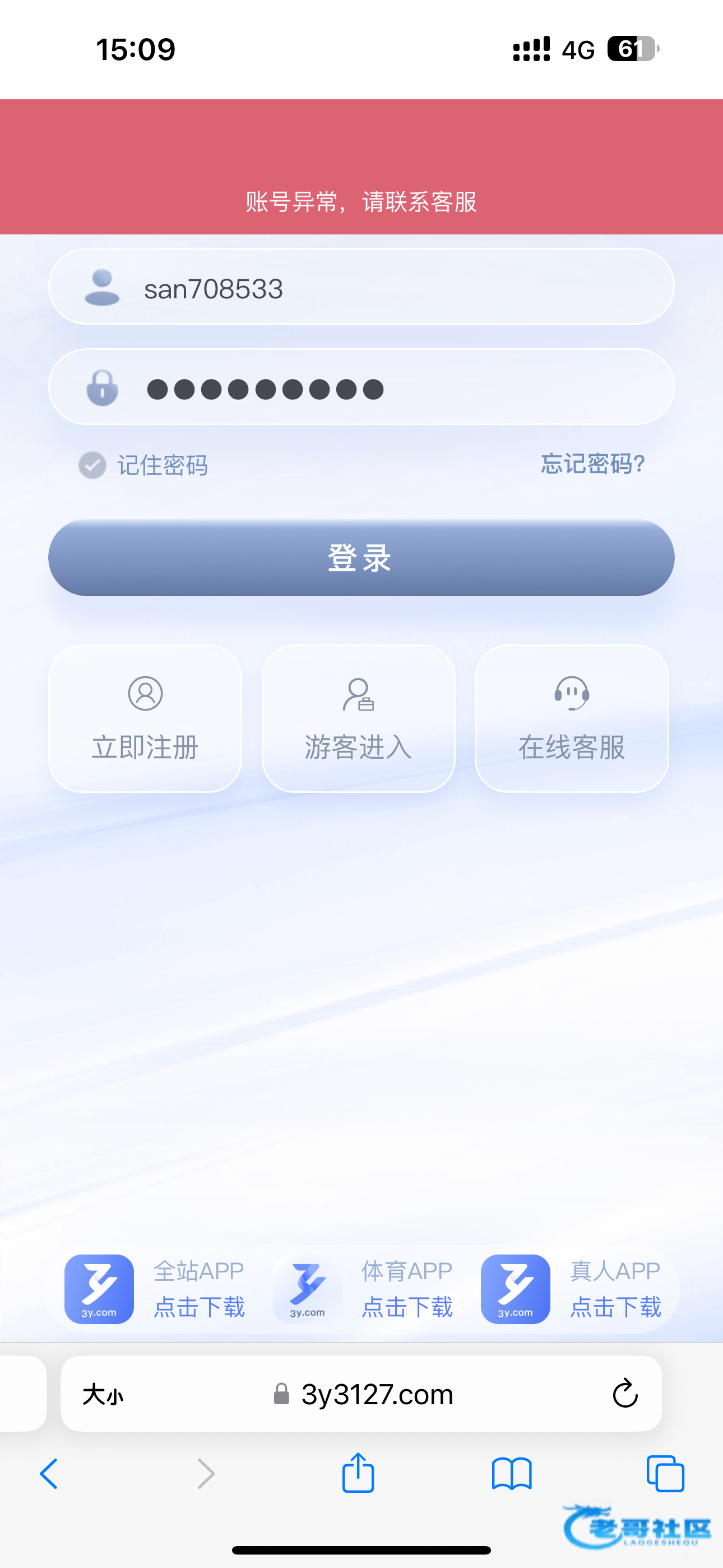Tap the password input field
Viewport: 723px width, 1568px height.
coord(361,387)
